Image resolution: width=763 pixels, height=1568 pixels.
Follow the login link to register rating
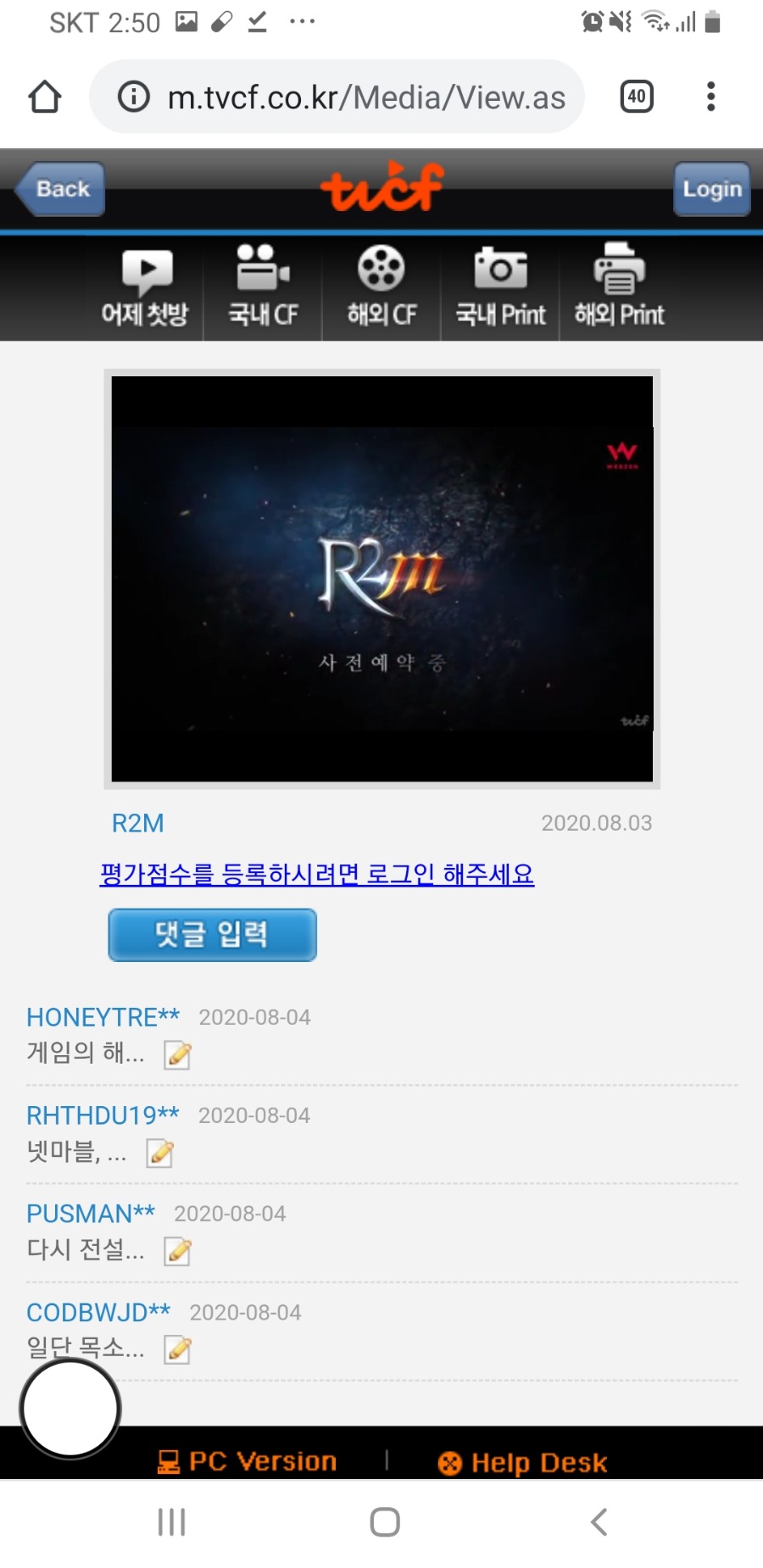[x=317, y=874]
